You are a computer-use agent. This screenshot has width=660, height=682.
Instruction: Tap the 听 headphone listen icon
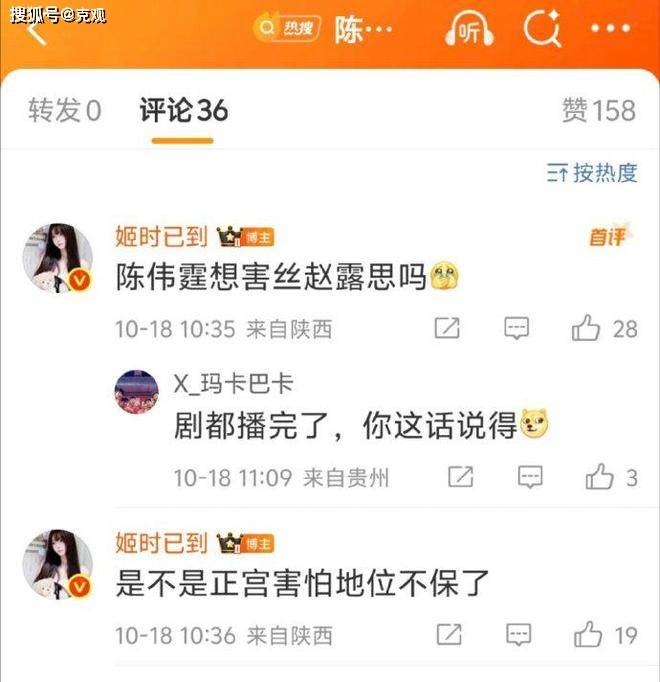470,32
